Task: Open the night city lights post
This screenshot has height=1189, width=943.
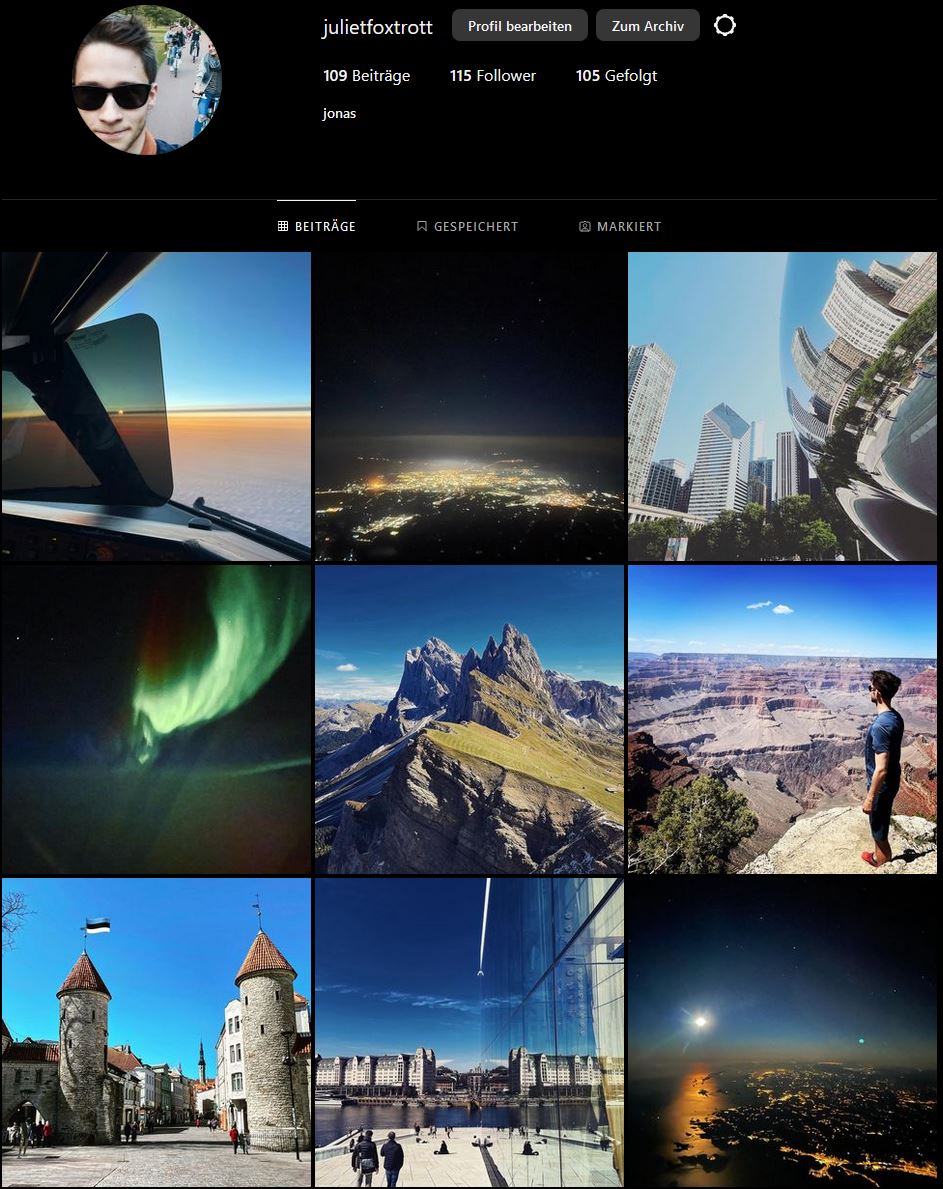Action: point(469,406)
